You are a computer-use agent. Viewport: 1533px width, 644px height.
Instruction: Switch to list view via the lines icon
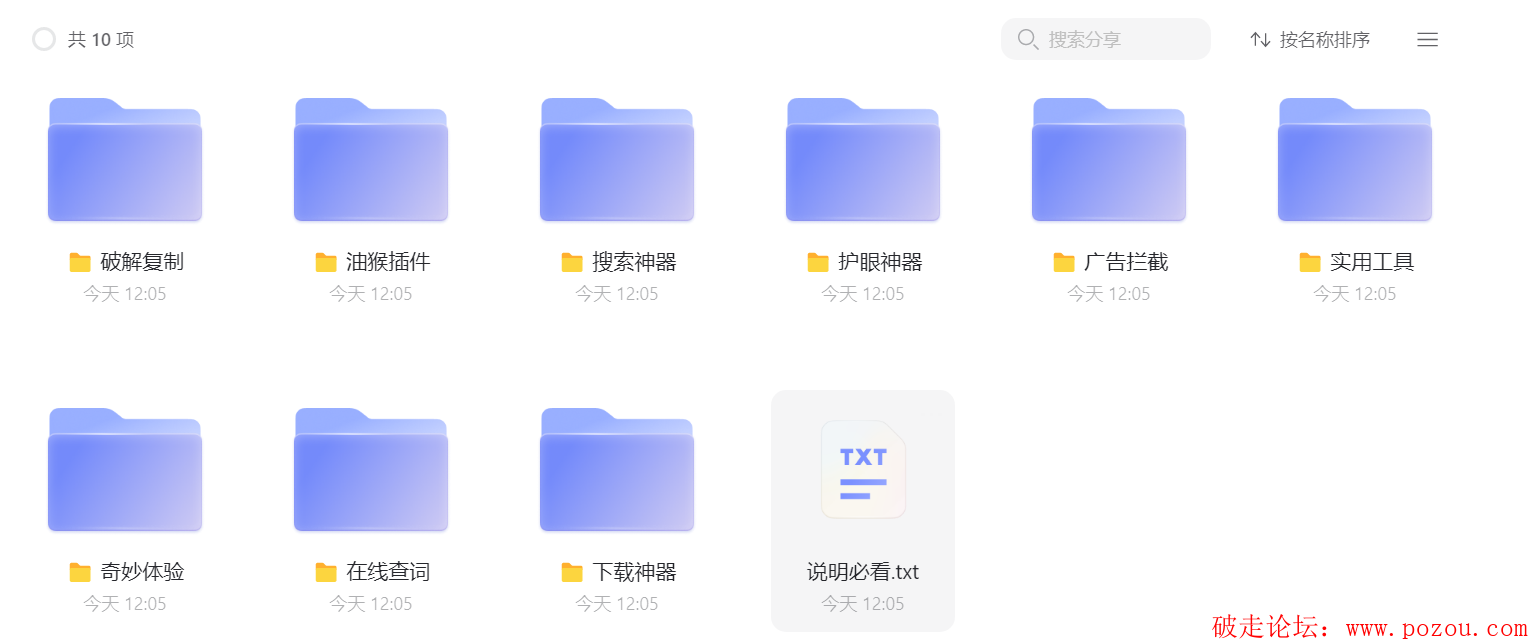tap(1427, 39)
